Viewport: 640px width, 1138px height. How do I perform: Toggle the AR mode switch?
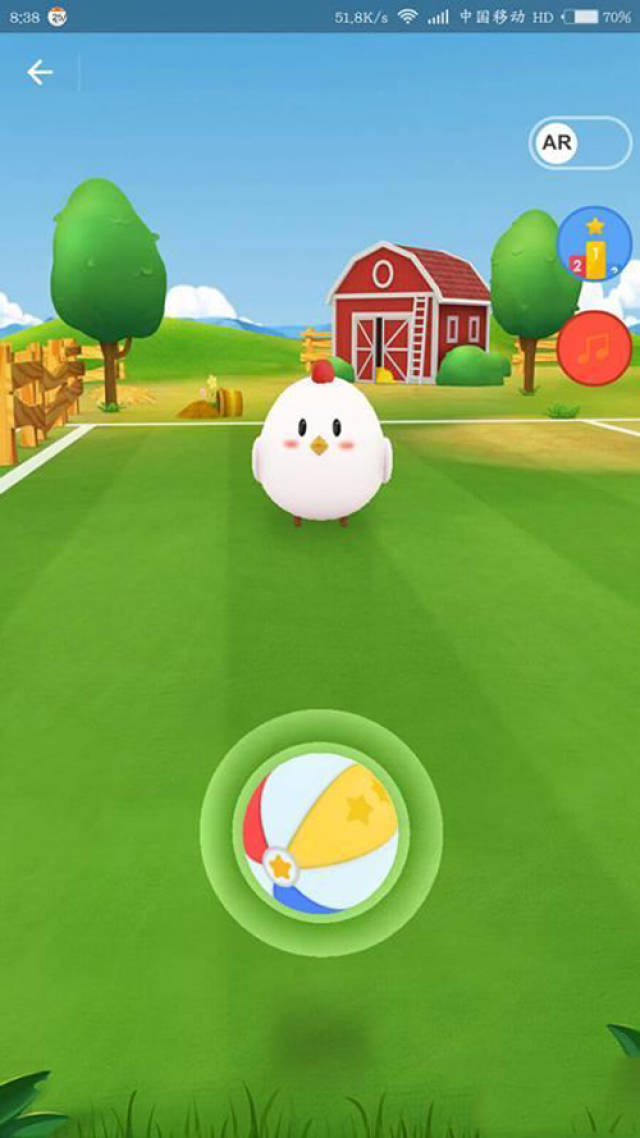pyautogui.click(x=580, y=143)
